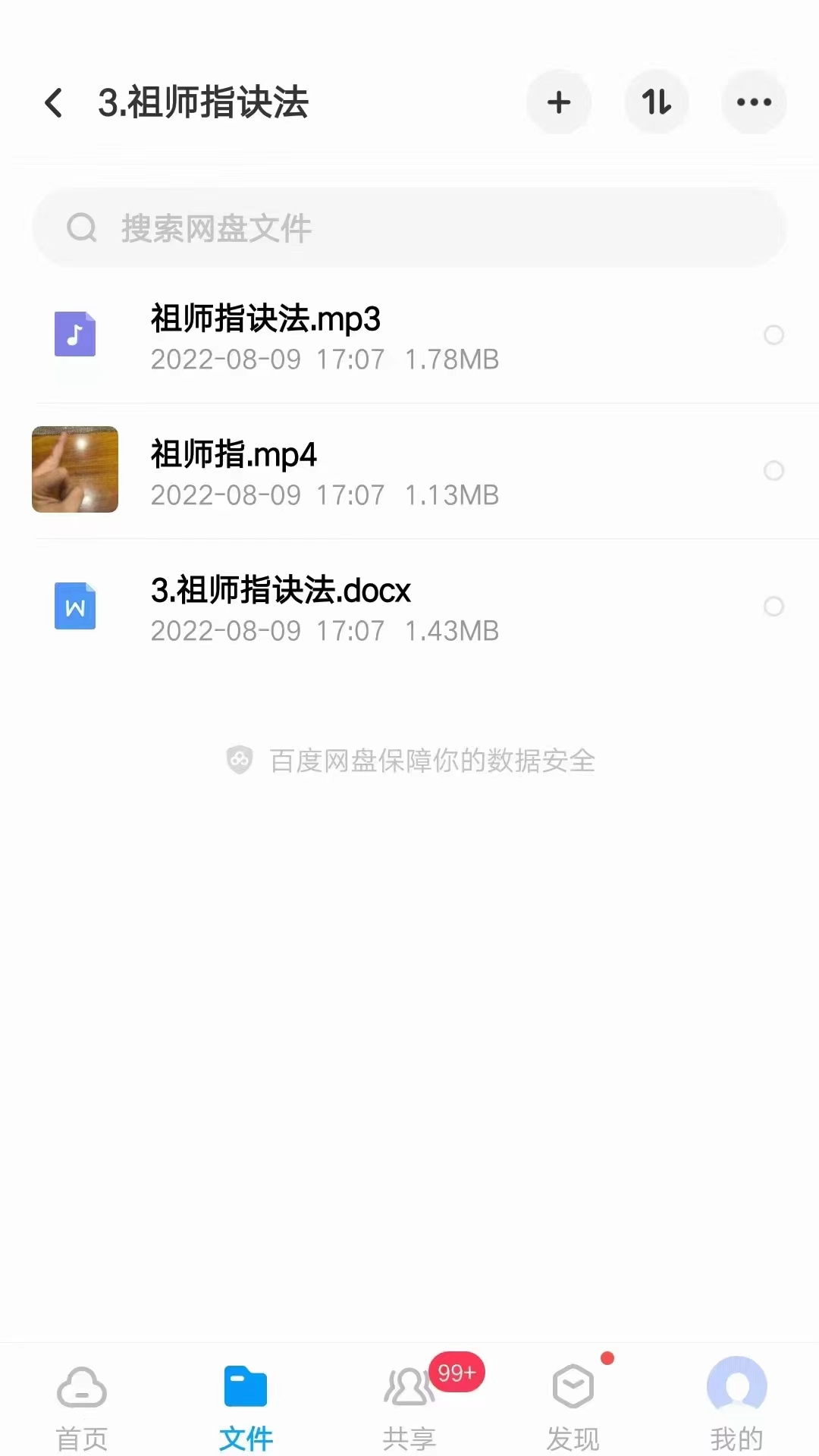
Task: Open the more options ellipsis icon
Action: click(x=754, y=102)
